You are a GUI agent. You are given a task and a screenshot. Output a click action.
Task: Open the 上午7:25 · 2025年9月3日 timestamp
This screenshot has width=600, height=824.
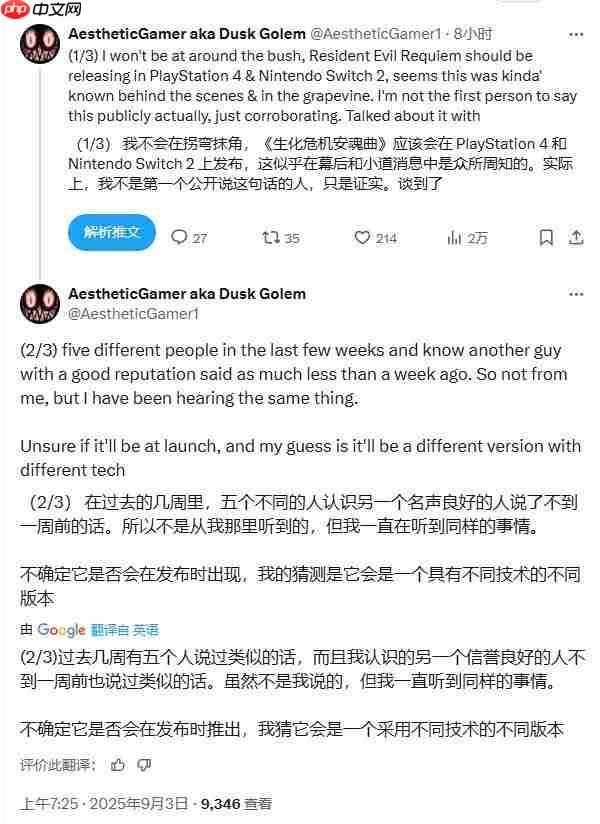[105, 803]
